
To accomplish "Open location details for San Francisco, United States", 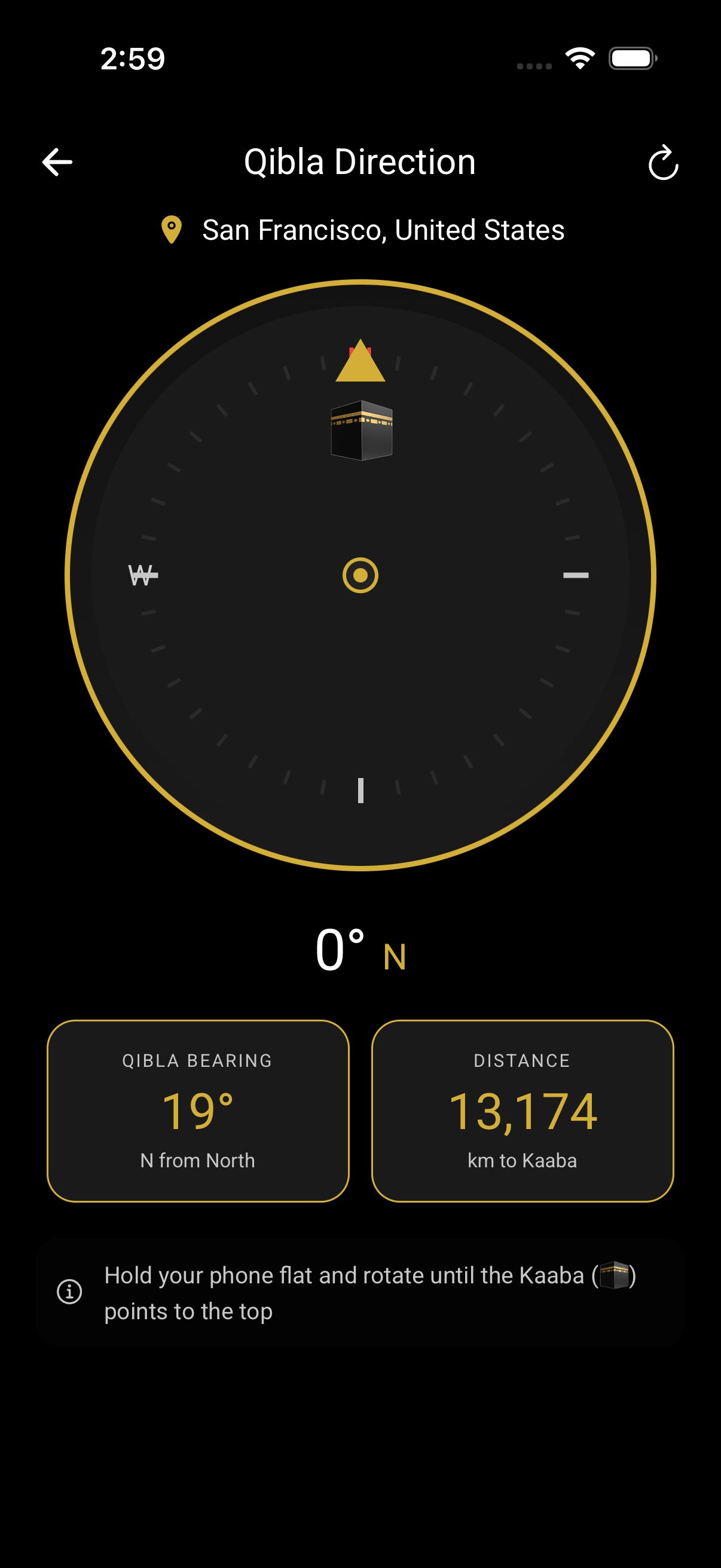I will point(382,230).
